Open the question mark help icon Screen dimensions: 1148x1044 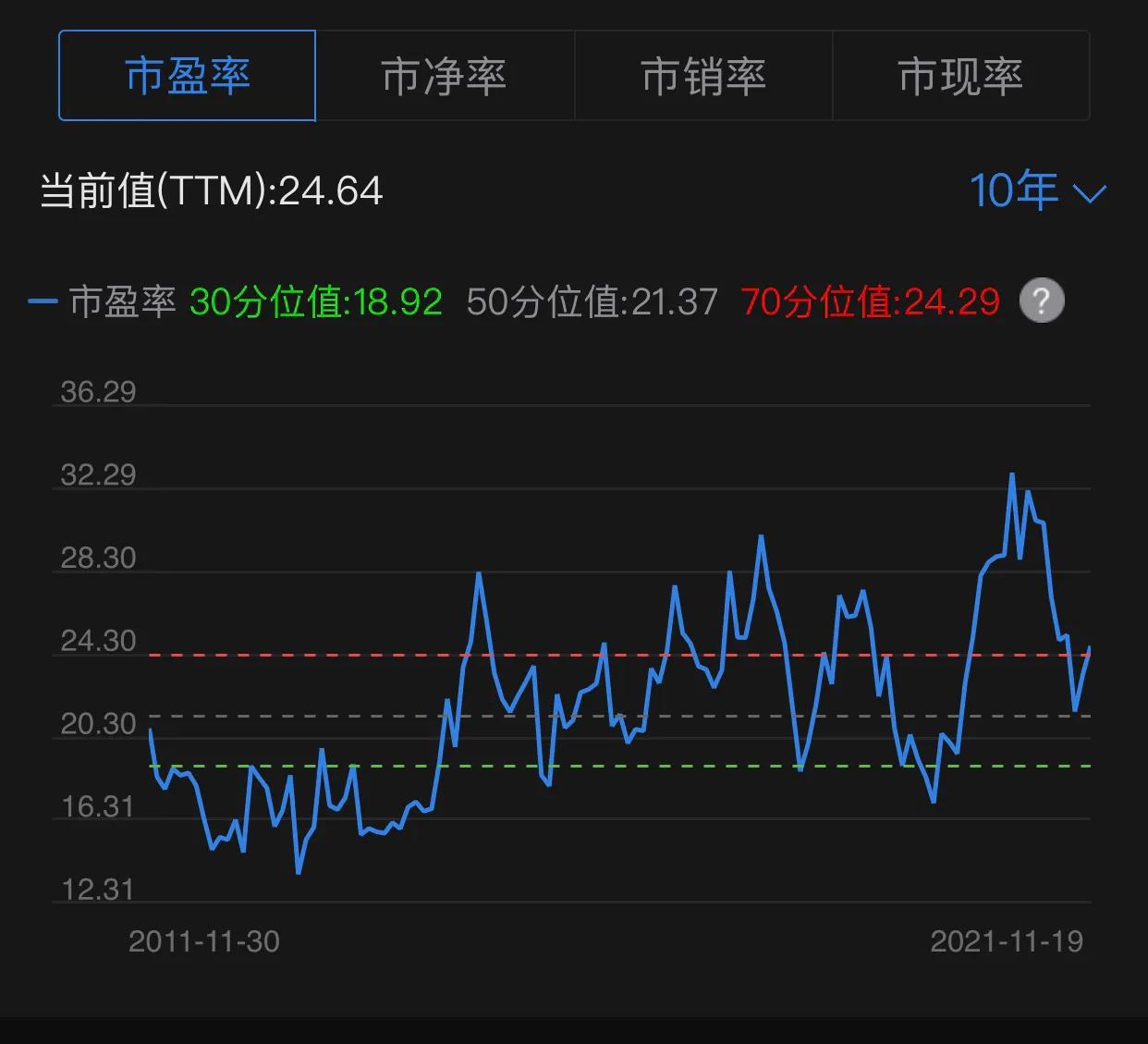point(1042,301)
